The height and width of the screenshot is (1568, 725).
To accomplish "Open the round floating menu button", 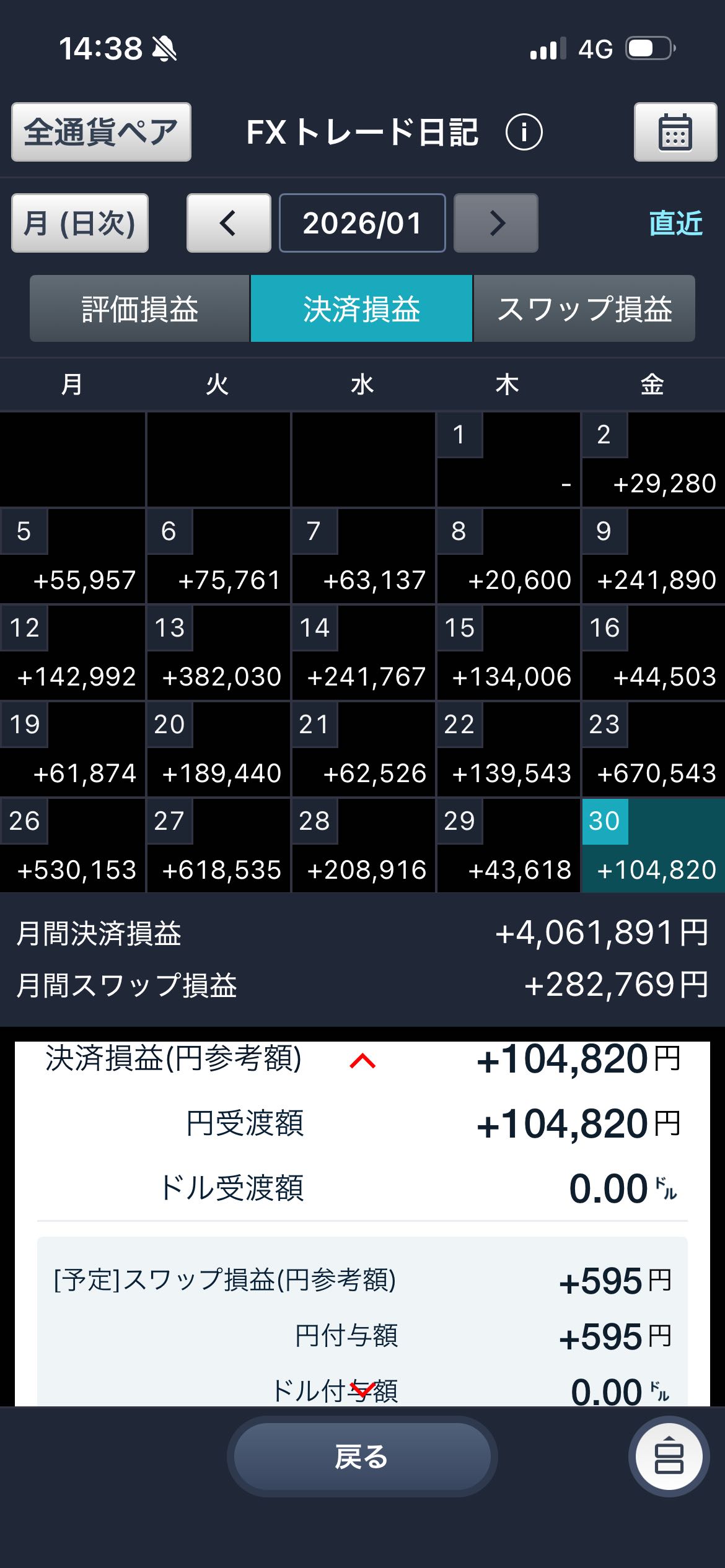I will pyautogui.click(x=669, y=1457).
